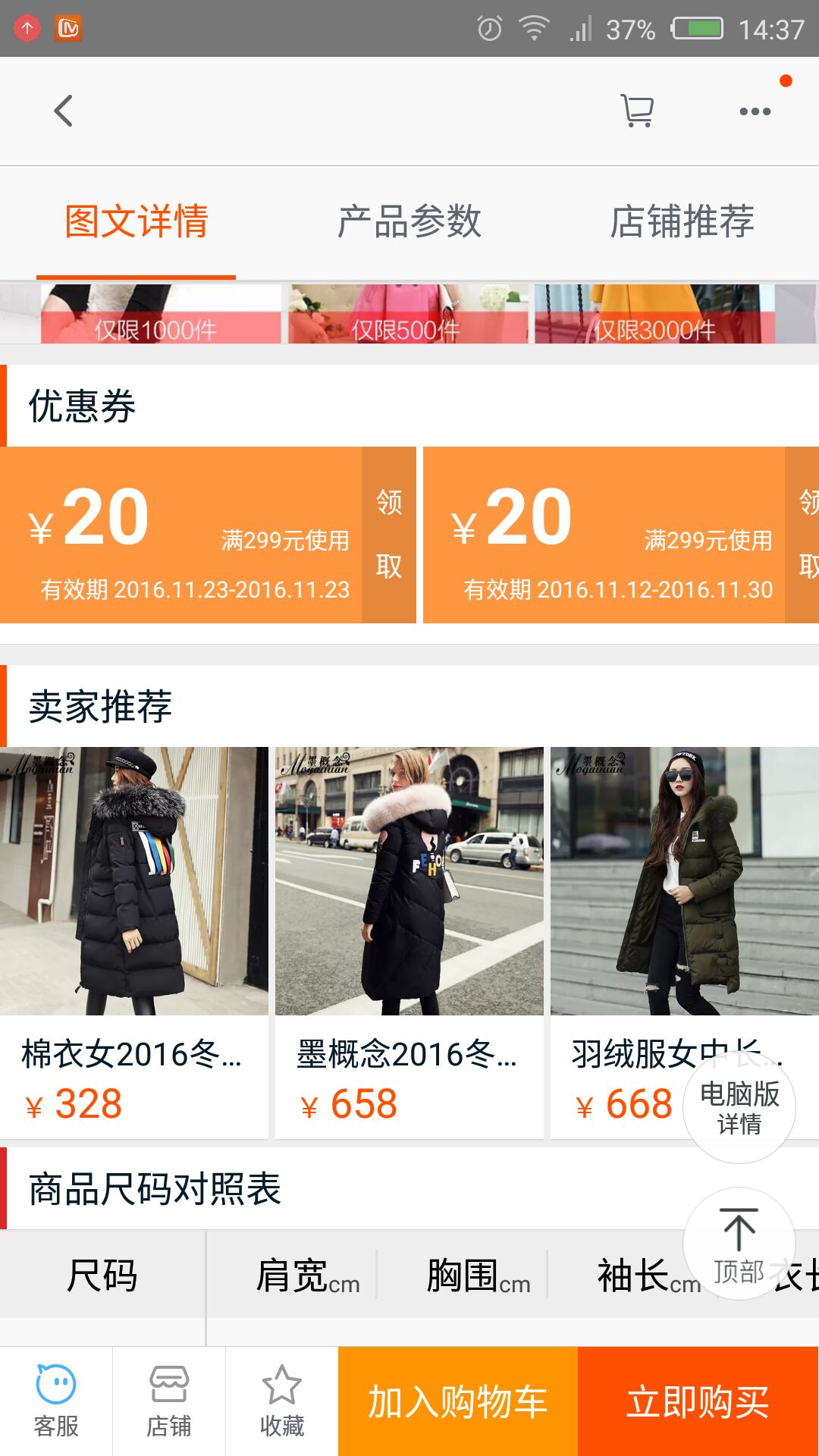Screen dimensions: 819x1456
Task: Jump to top with the 顶部 button
Action: pos(739,1244)
